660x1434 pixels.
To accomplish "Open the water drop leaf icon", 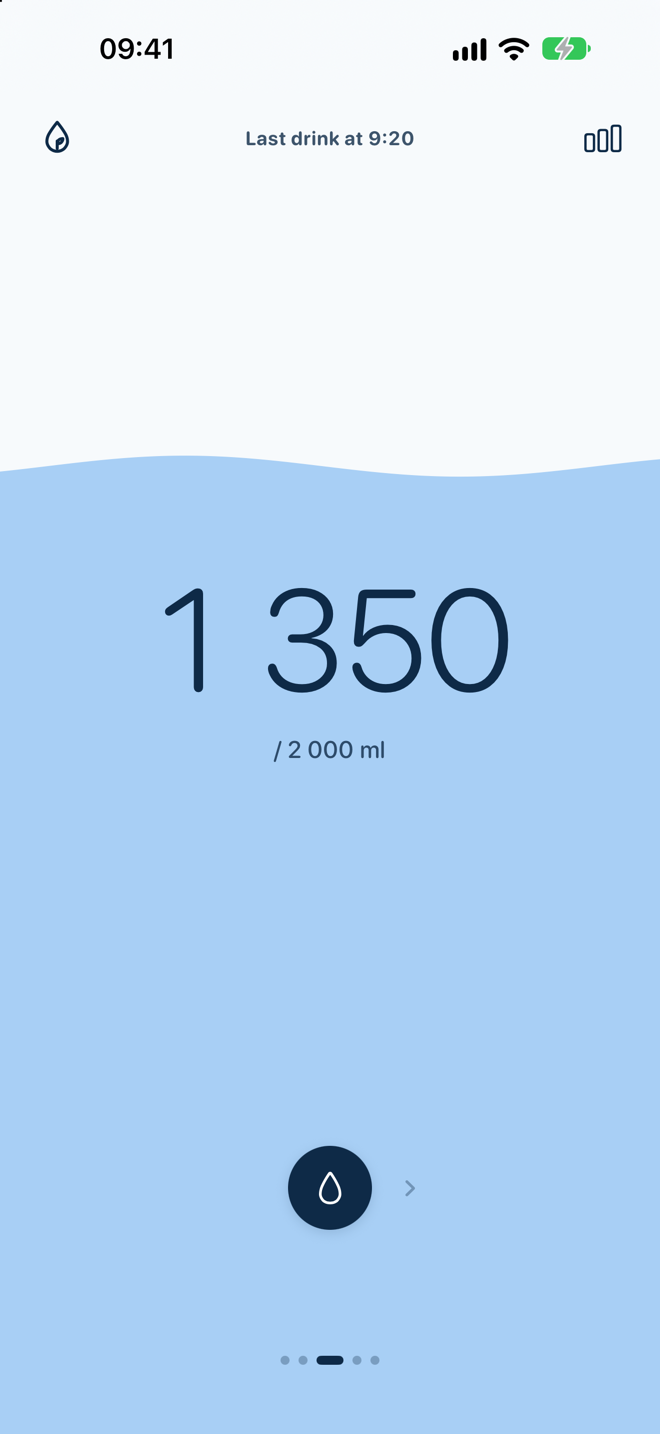I will coord(57,138).
